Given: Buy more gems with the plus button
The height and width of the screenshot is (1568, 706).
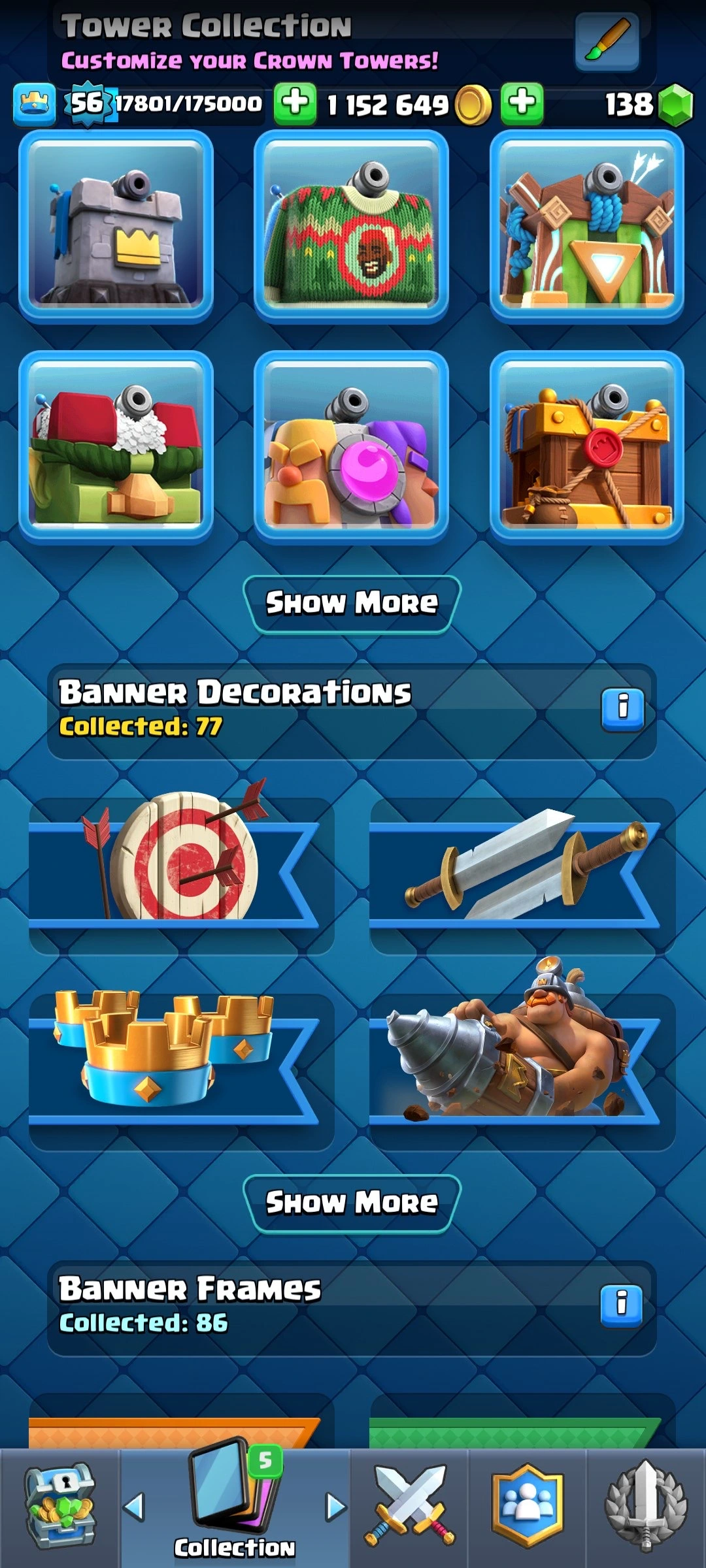Looking at the screenshot, I should (522, 104).
